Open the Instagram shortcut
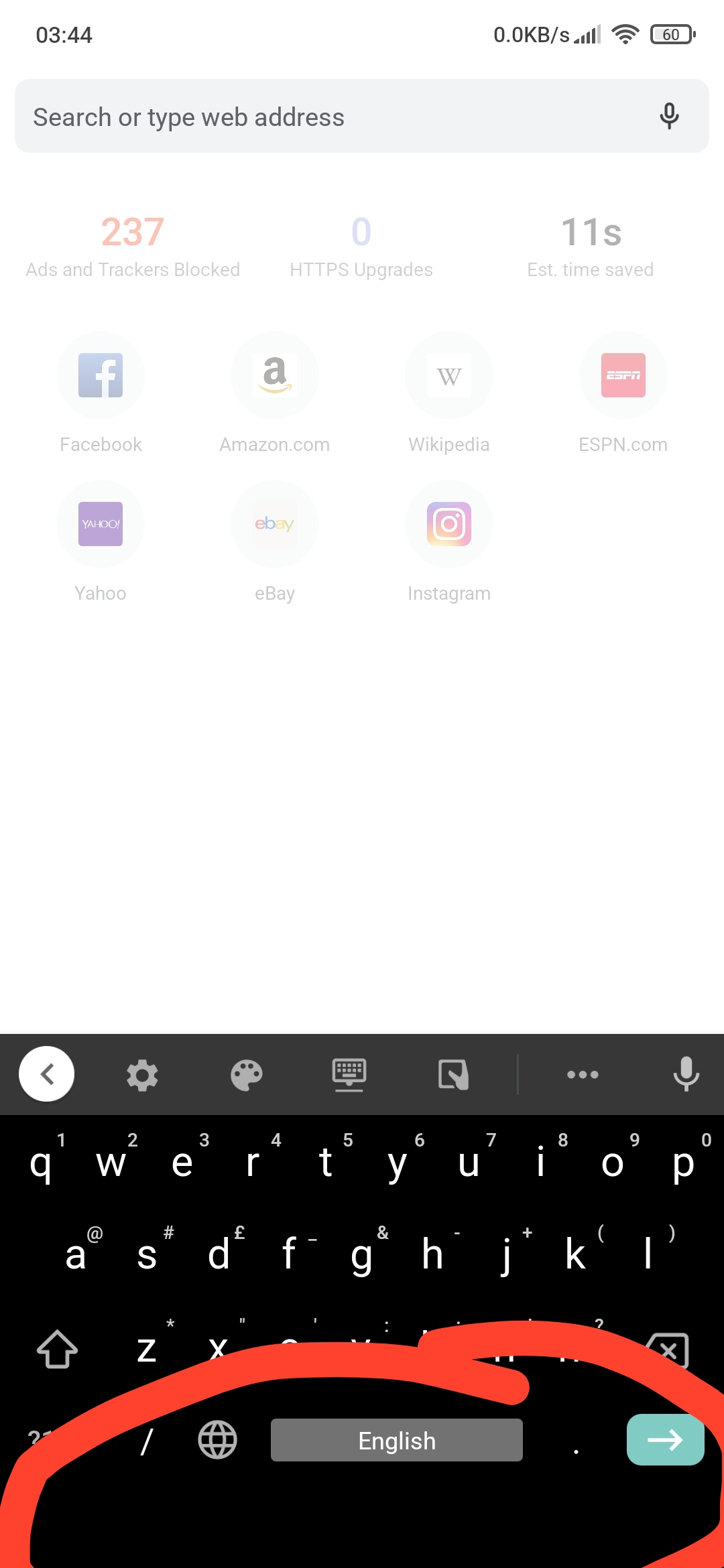The height and width of the screenshot is (1568, 724). 449,541
